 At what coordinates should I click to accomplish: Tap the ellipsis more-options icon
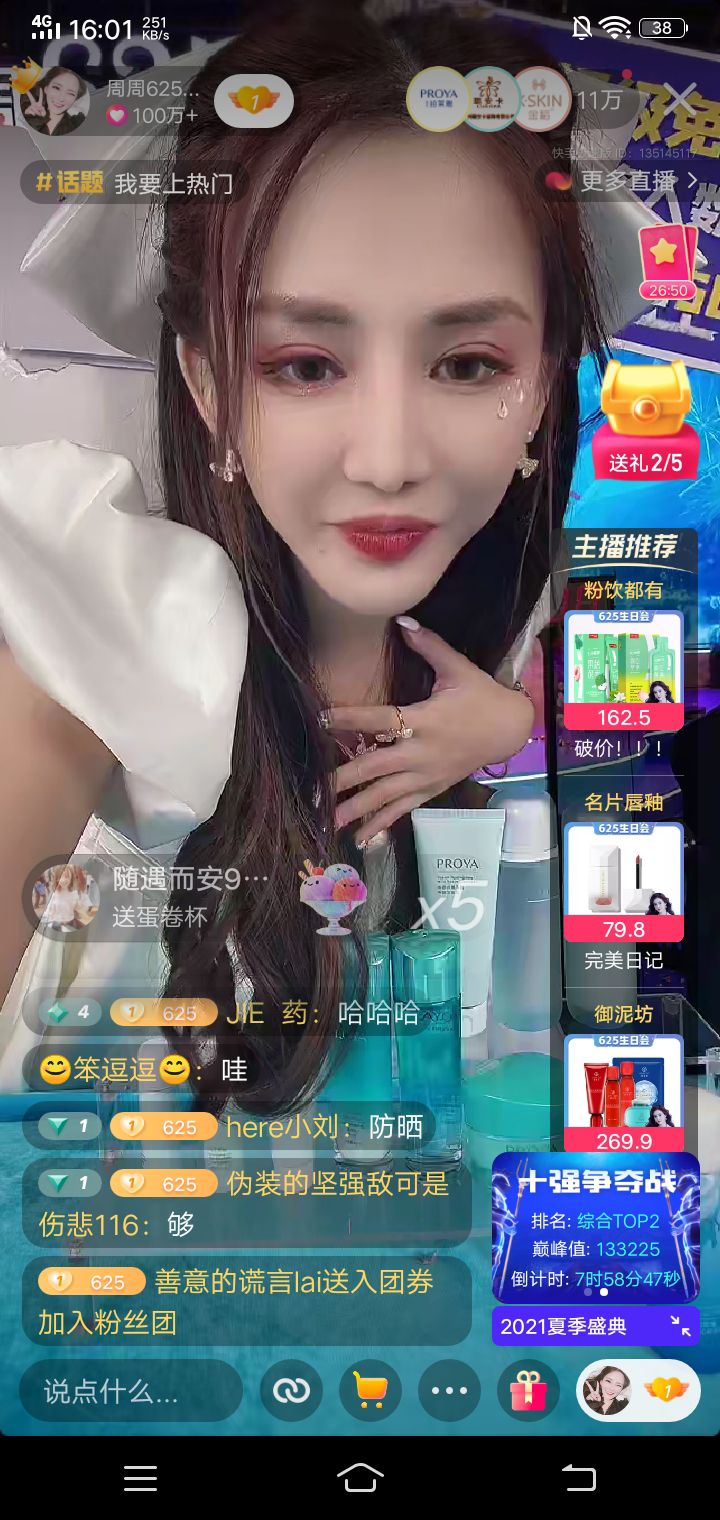point(449,1391)
